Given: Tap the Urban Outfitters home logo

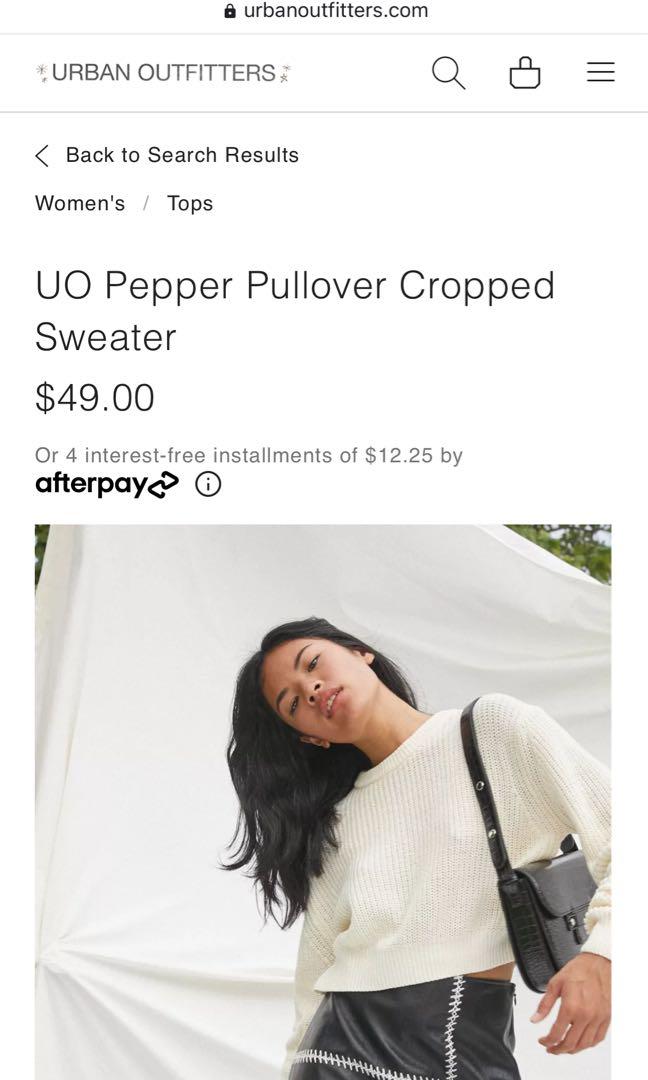Looking at the screenshot, I should pos(164,73).
